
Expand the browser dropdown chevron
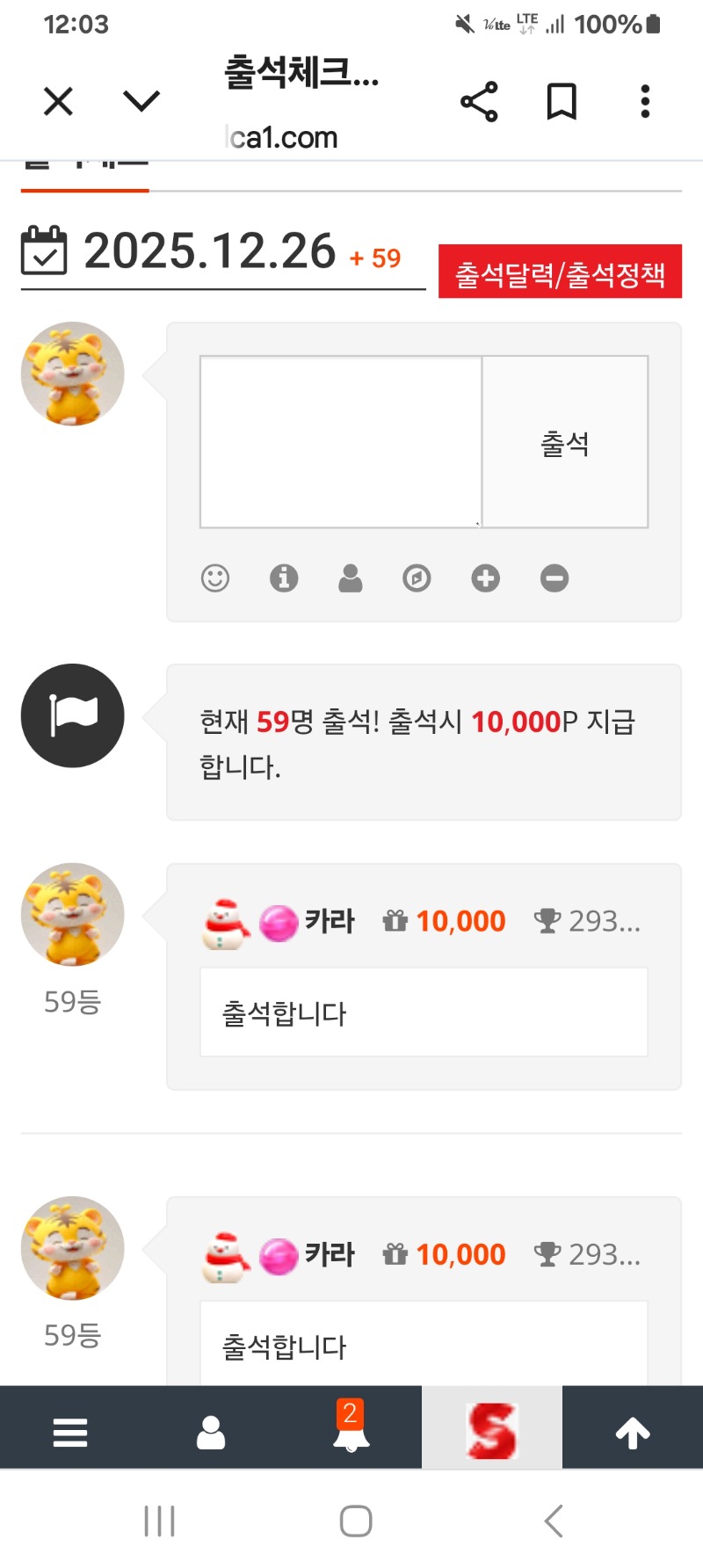(x=141, y=102)
